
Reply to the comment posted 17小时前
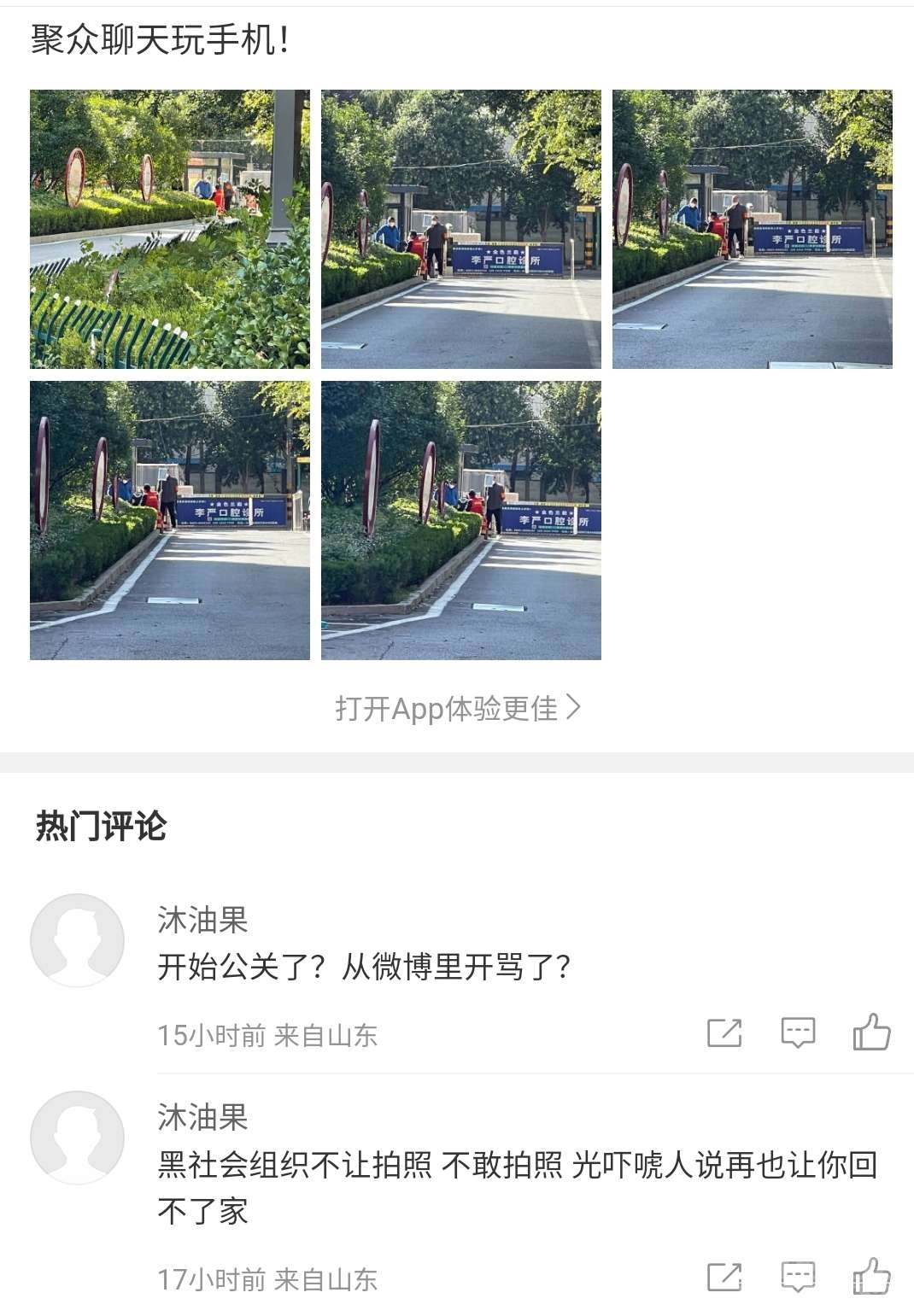(798, 1277)
